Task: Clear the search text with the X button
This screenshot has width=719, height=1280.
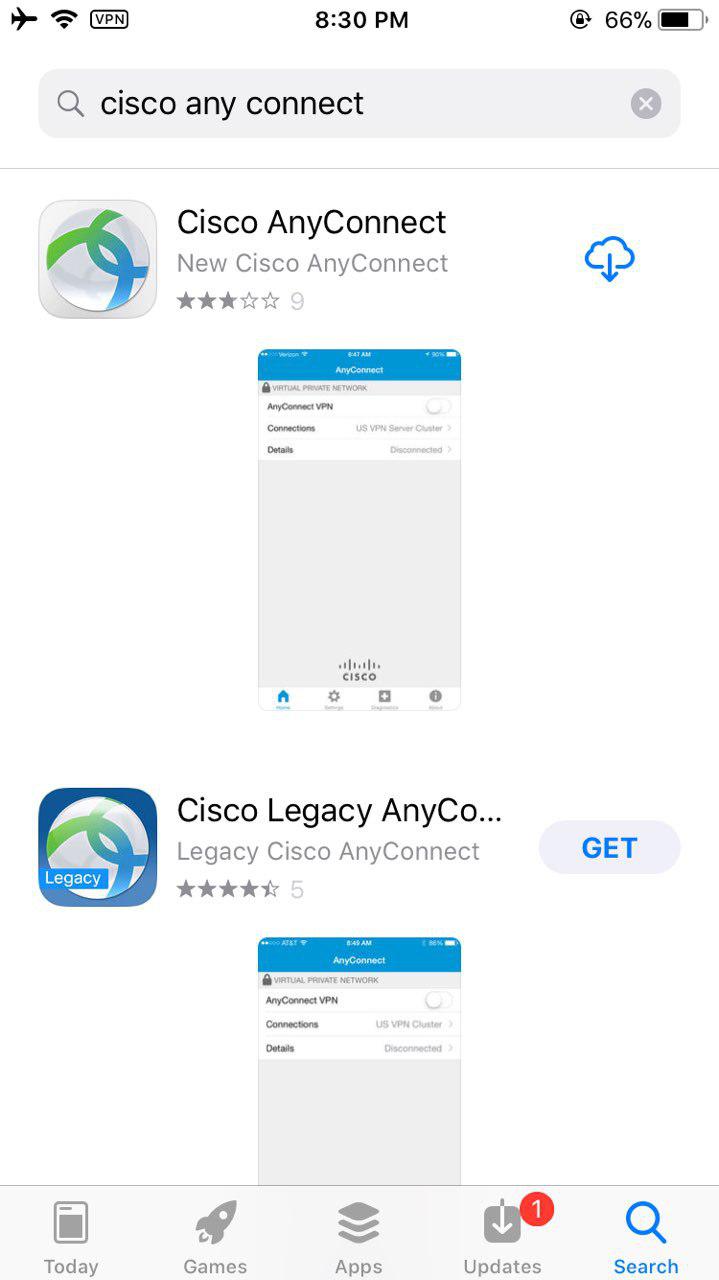Action: click(646, 104)
